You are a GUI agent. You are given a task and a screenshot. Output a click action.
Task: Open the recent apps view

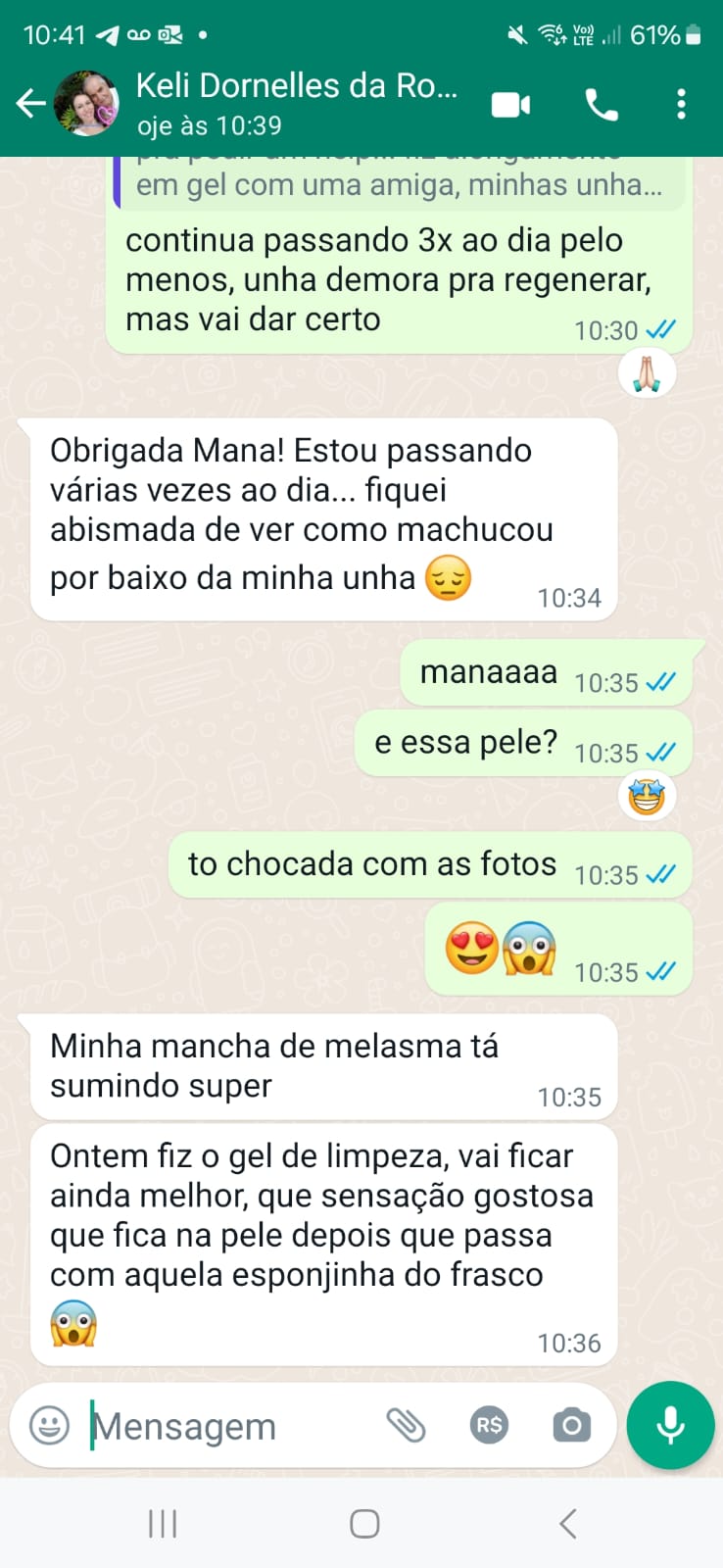163,1523
